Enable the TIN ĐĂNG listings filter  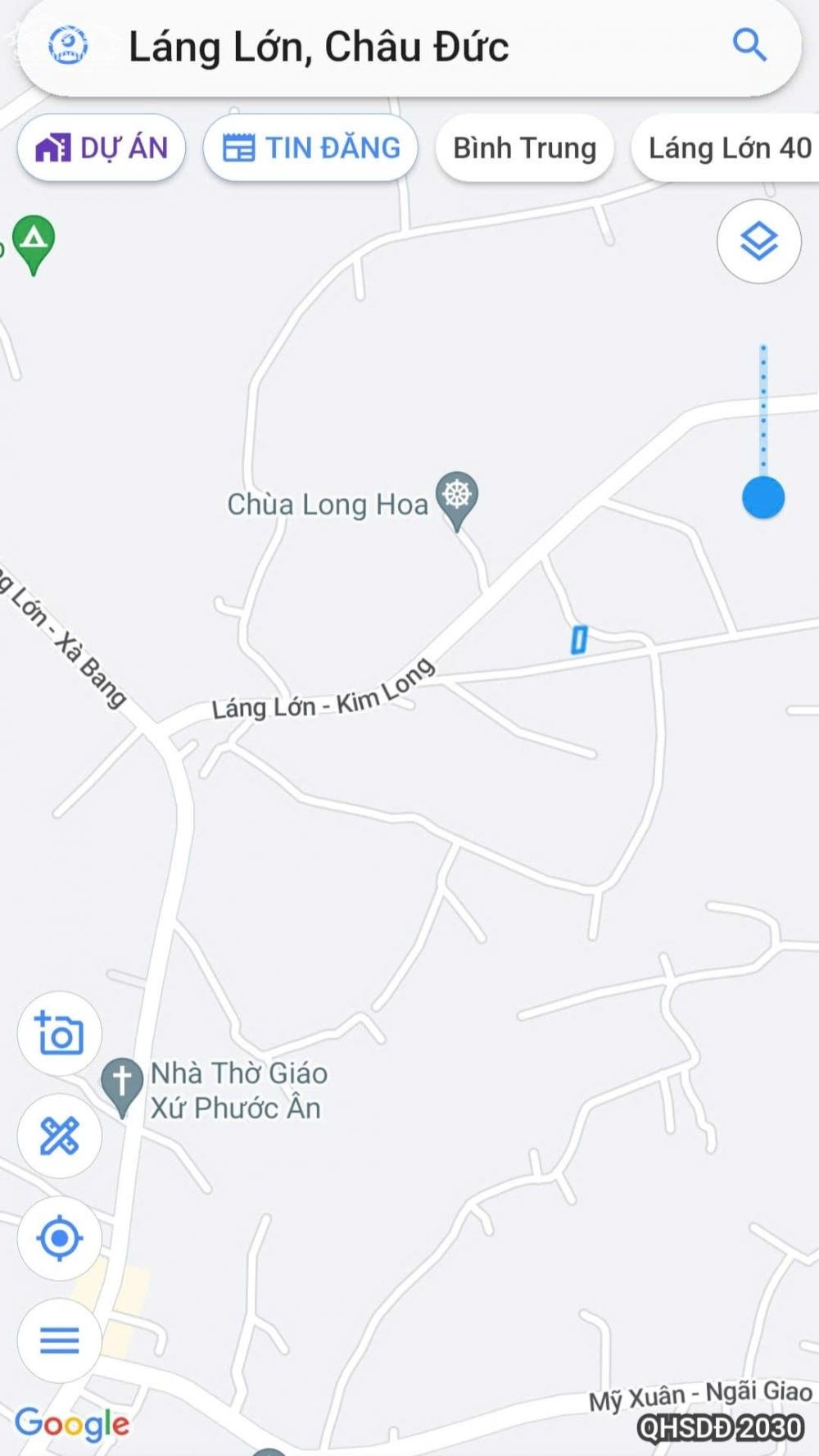point(310,148)
